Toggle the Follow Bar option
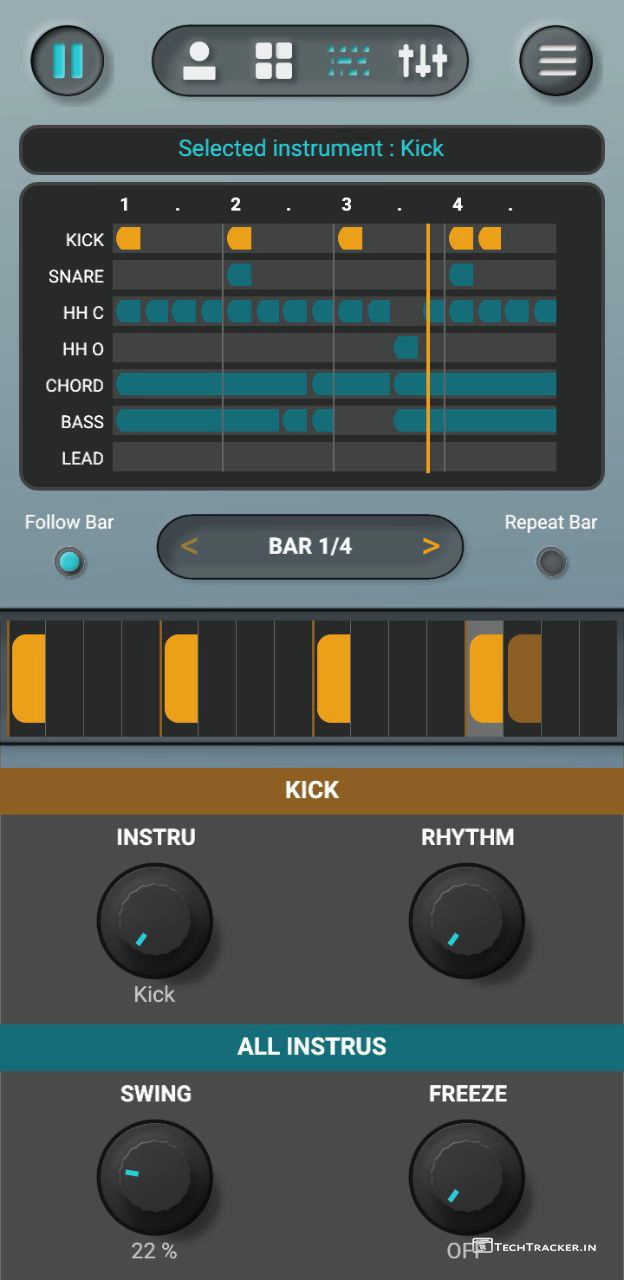624x1280 pixels. [69, 562]
